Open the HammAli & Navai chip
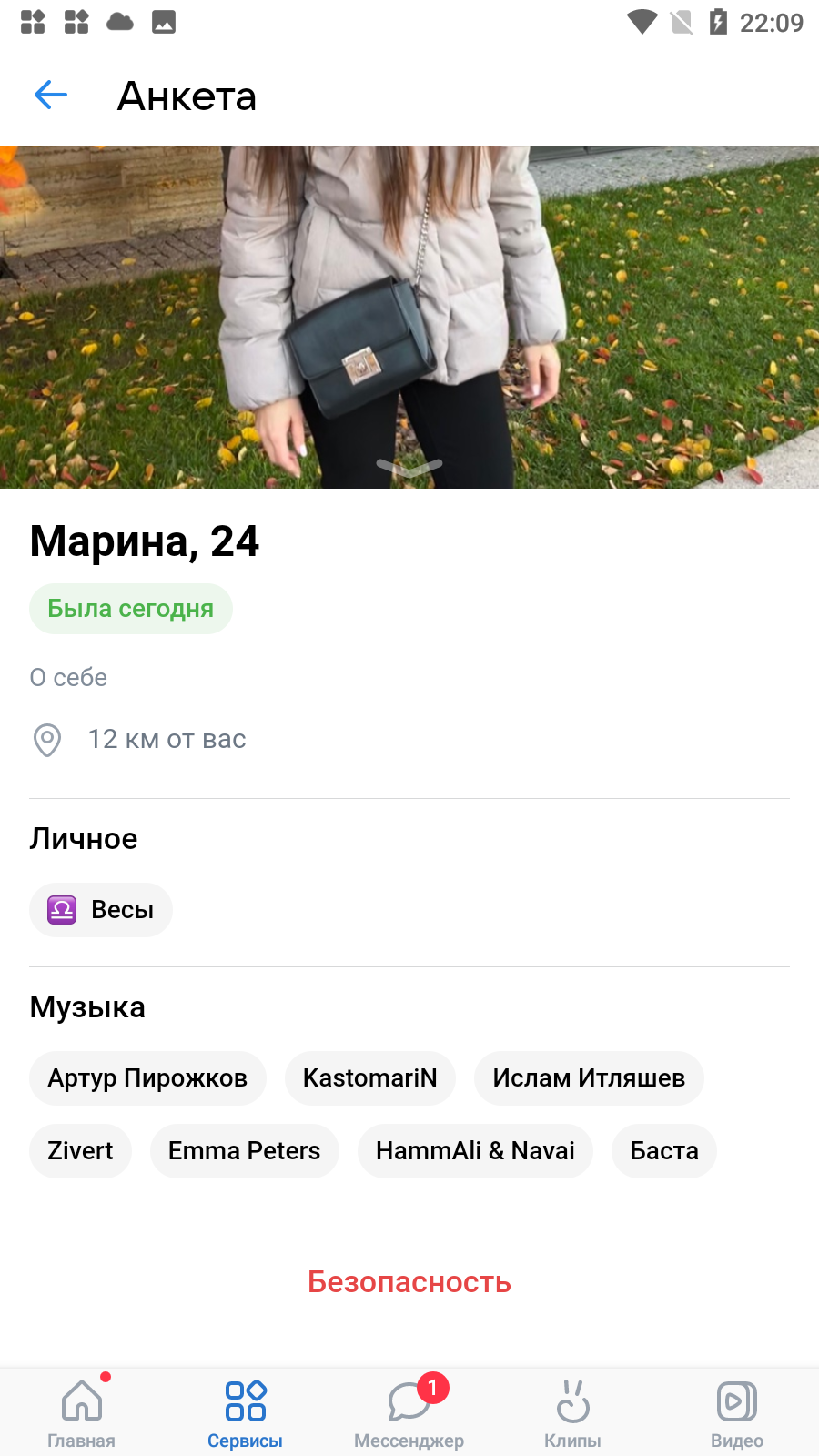Image resolution: width=819 pixels, height=1456 pixels. point(475,1151)
